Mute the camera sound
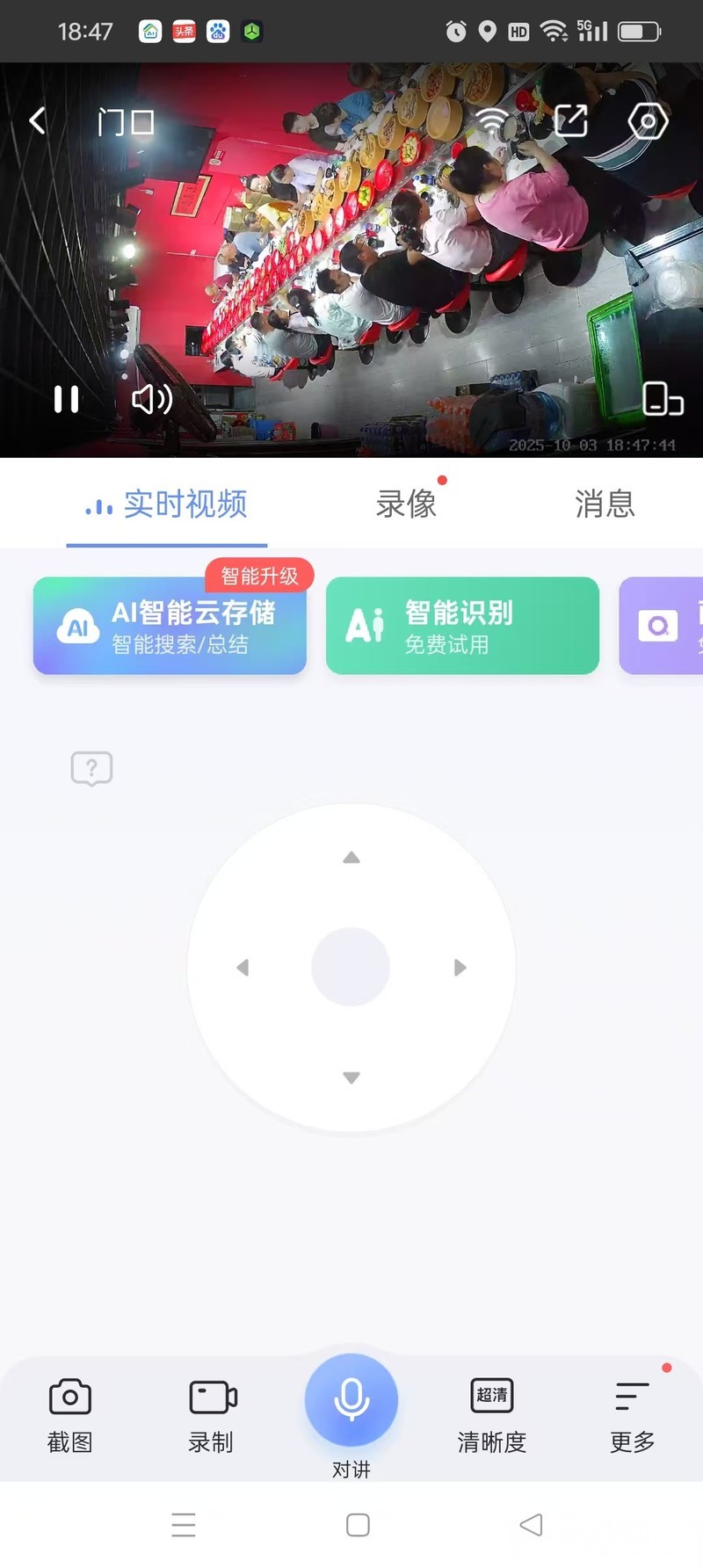This screenshot has height=1568, width=703. [151, 399]
